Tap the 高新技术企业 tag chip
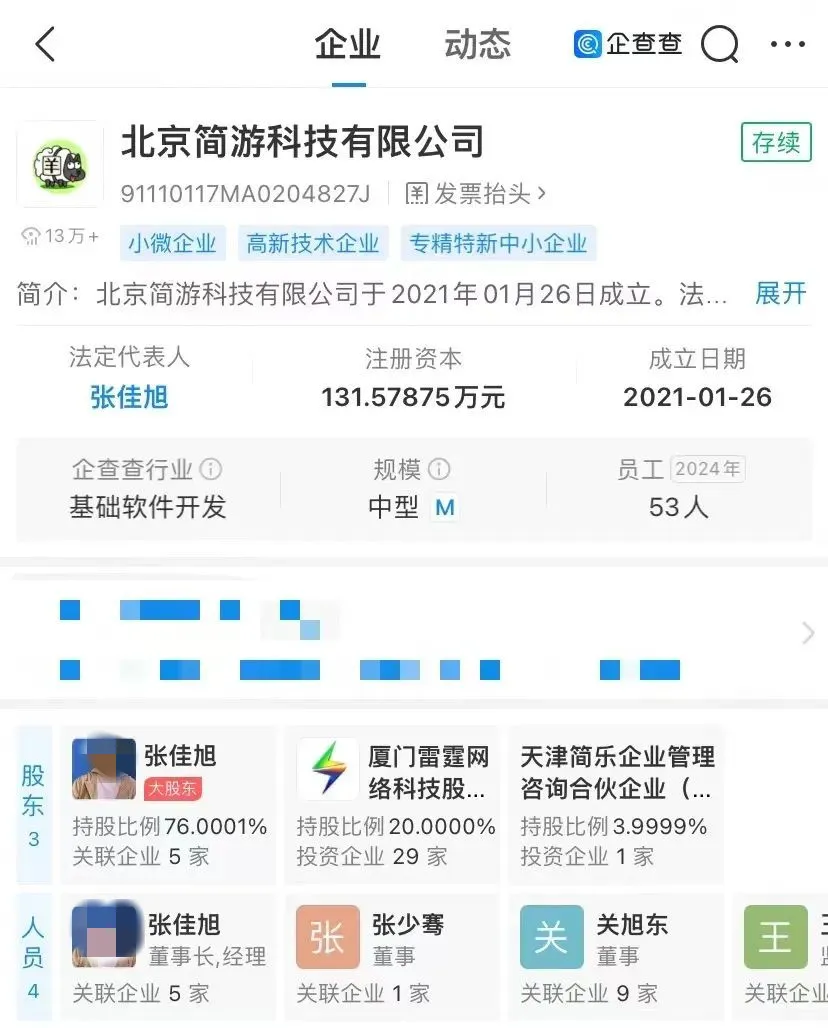This screenshot has width=828, height=1028. 313,243
